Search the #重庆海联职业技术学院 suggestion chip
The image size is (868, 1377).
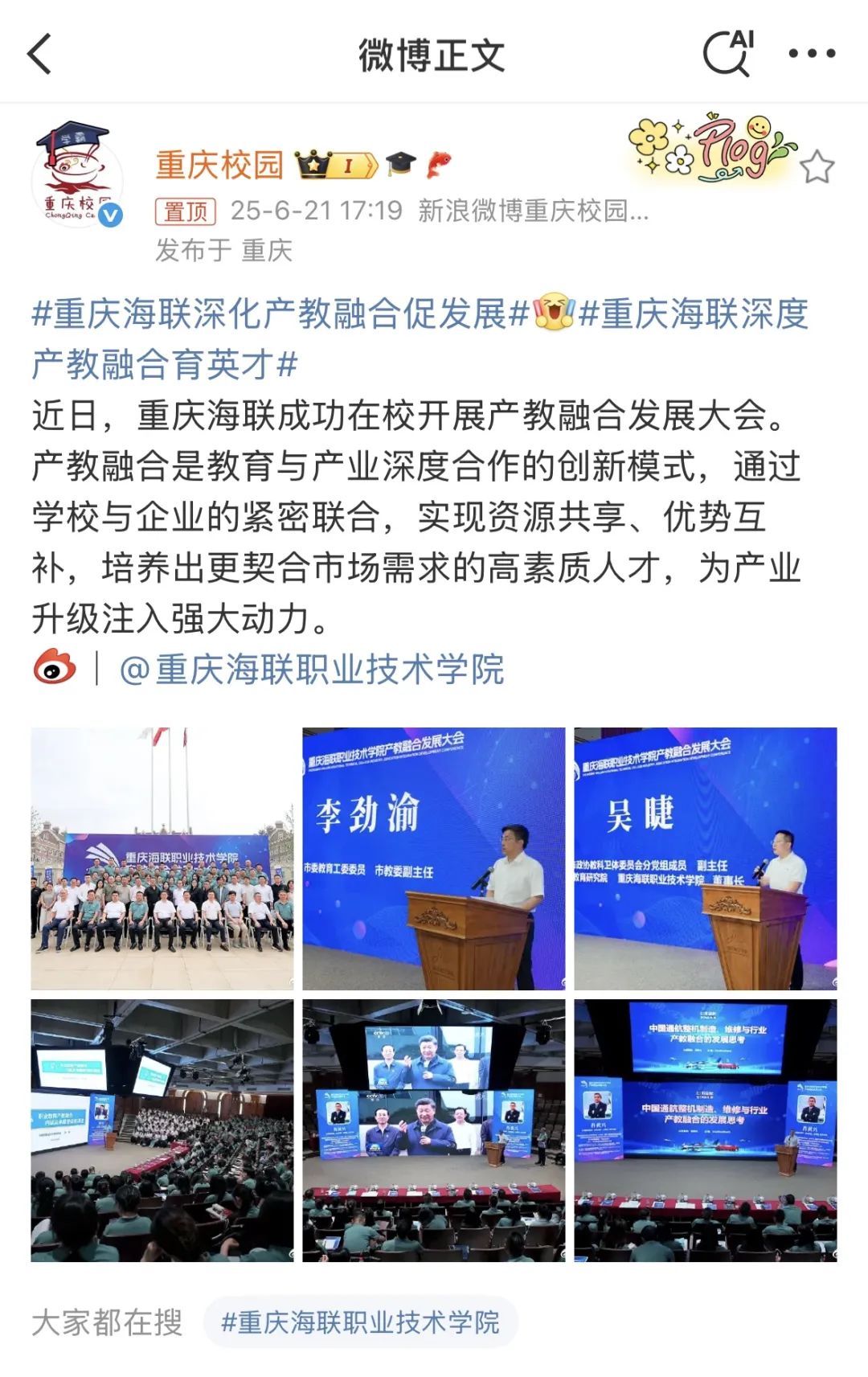(360, 1322)
